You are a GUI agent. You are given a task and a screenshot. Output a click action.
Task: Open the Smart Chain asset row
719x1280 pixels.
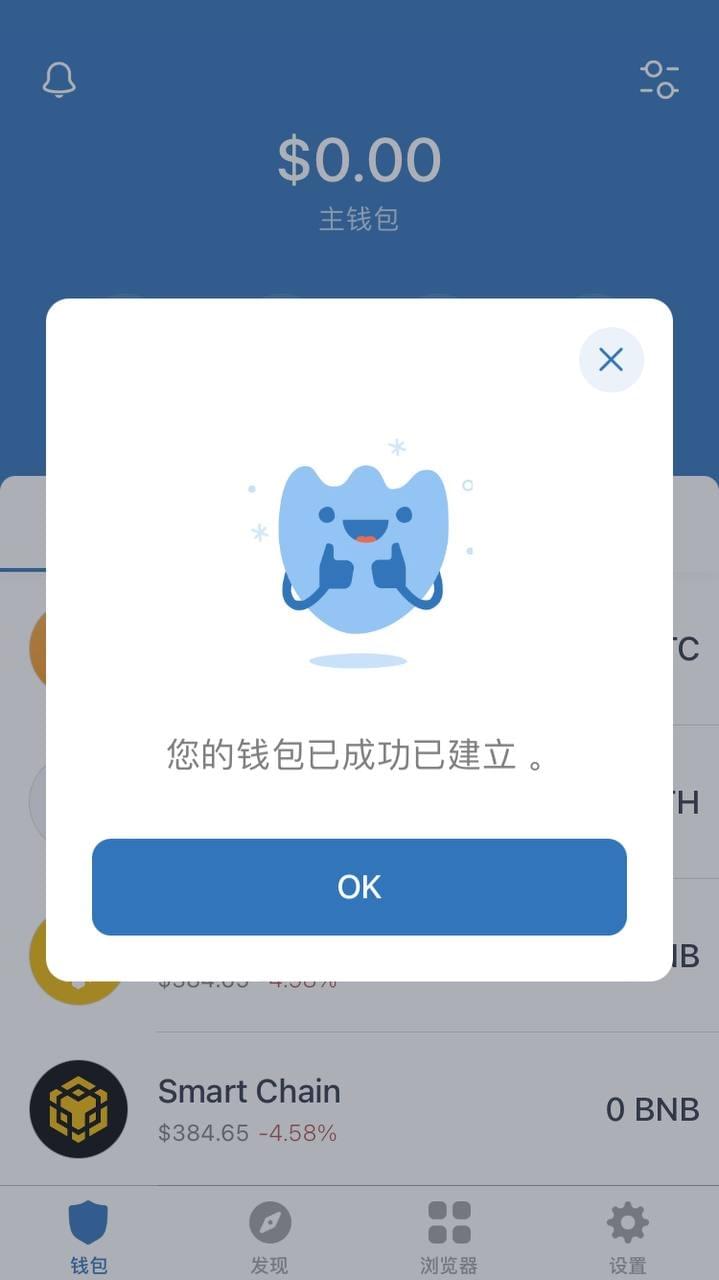pos(360,1108)
